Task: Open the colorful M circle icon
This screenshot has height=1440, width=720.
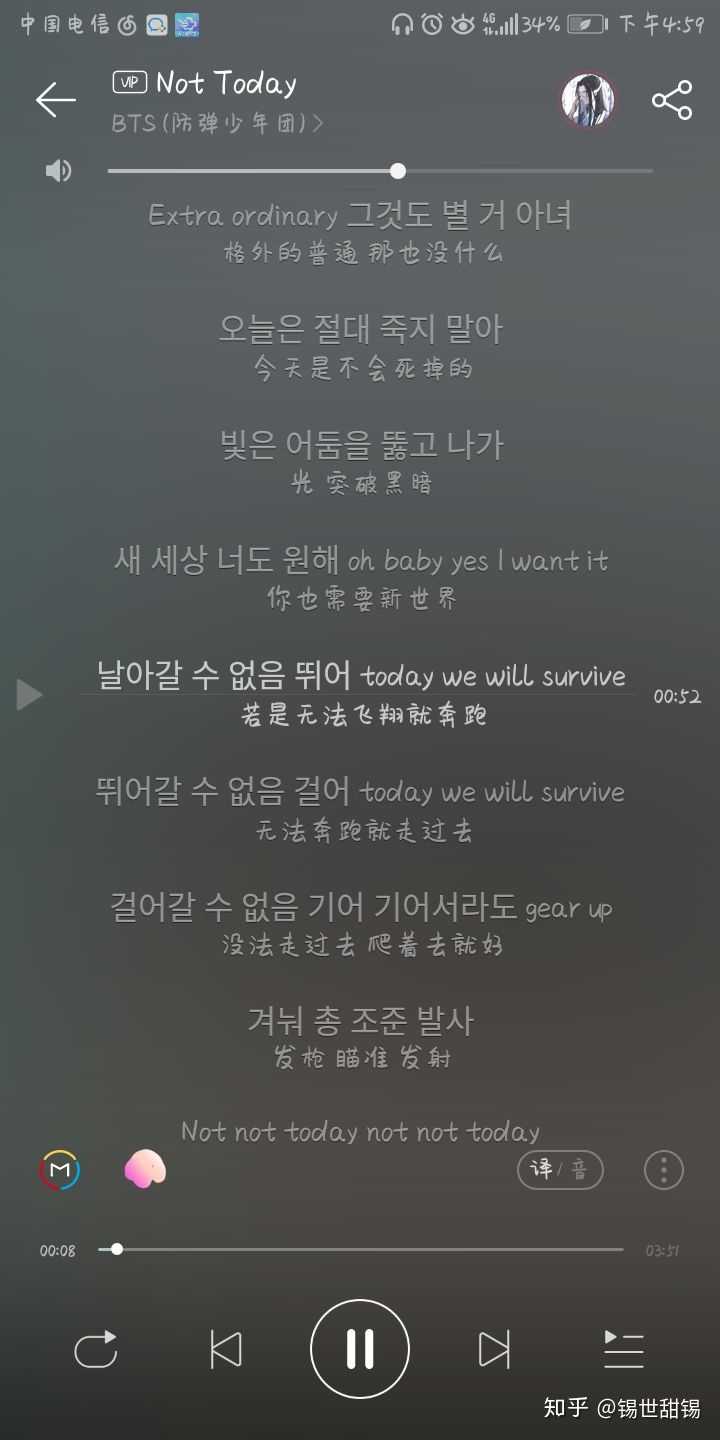Action: [60, 1169]
